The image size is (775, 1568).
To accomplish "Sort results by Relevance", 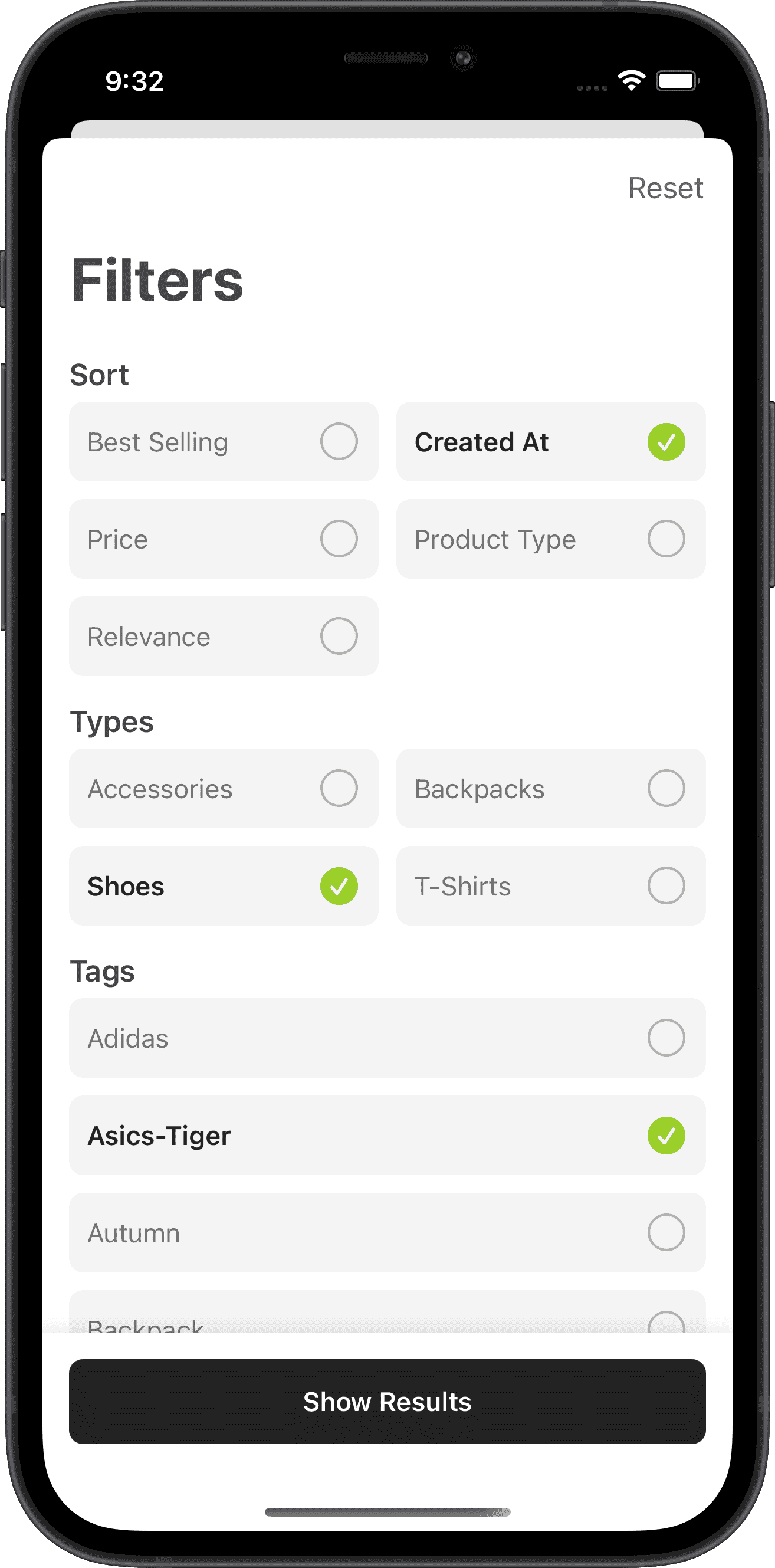I will [x=224, y=636].
